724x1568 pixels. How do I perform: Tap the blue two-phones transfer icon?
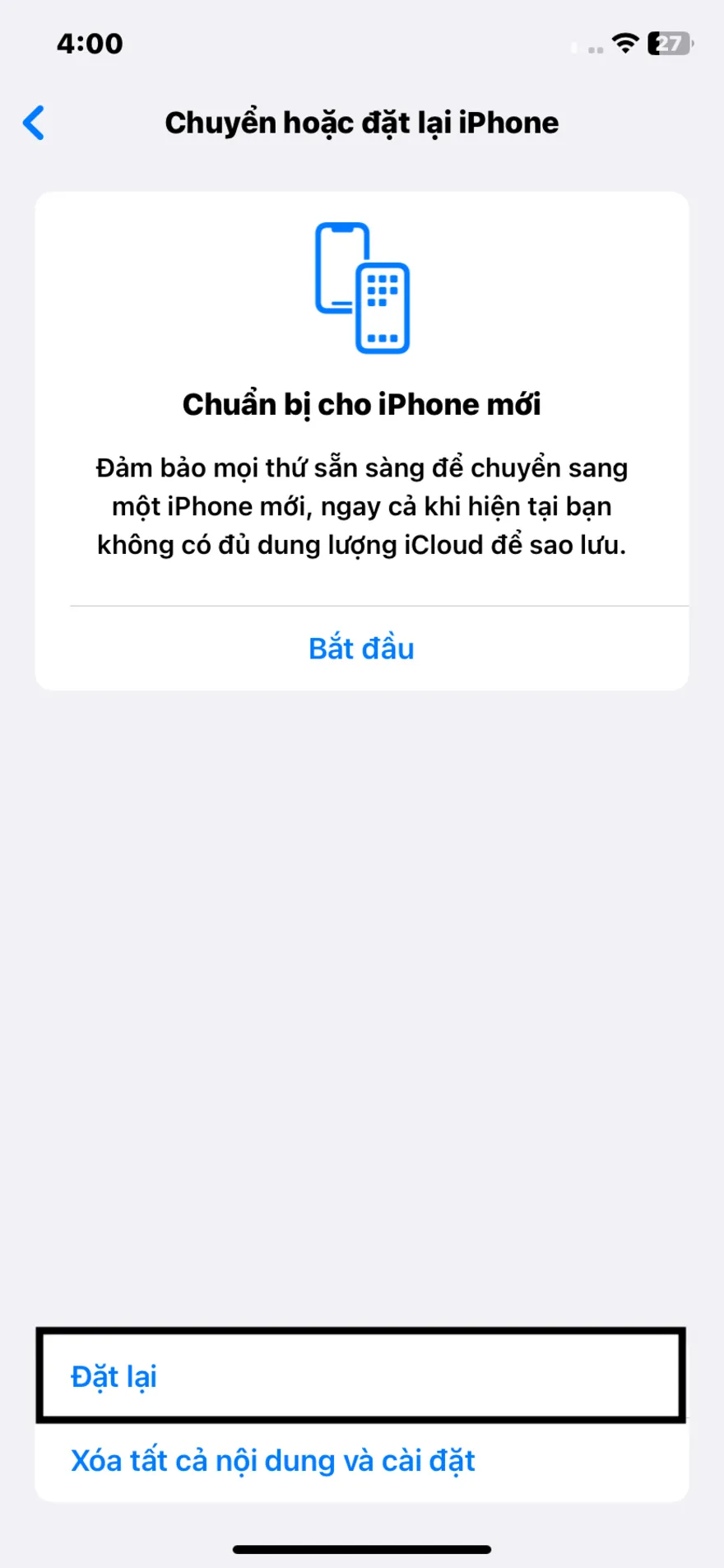pyautogui.click(x=362, y=288)
